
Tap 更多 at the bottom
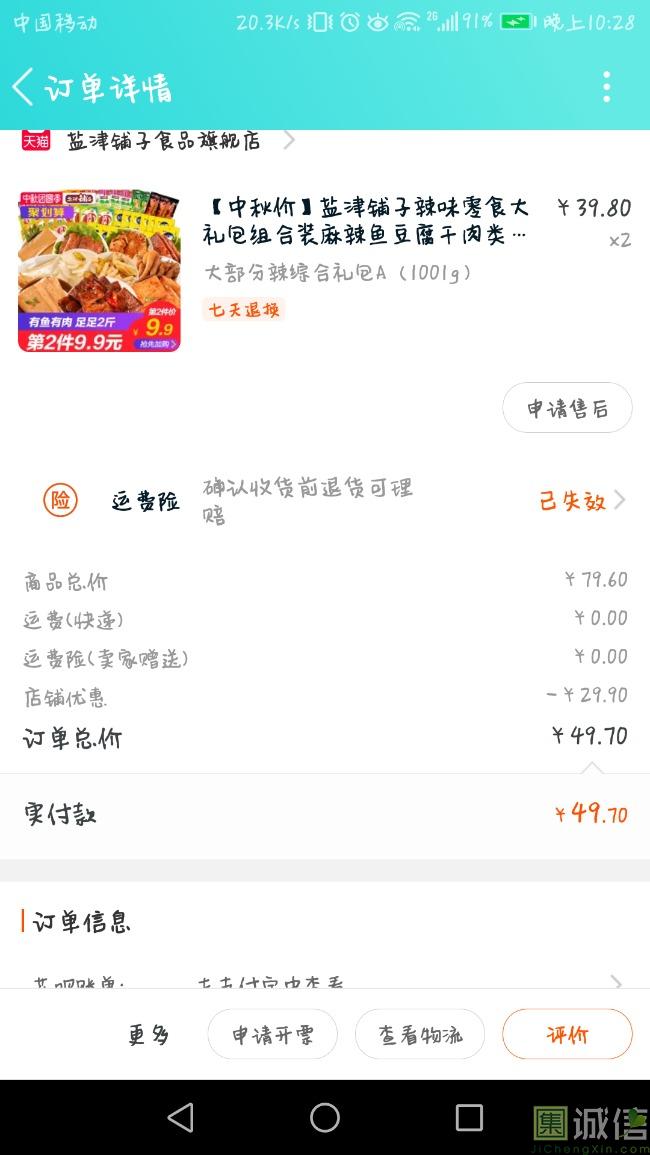148,1035
